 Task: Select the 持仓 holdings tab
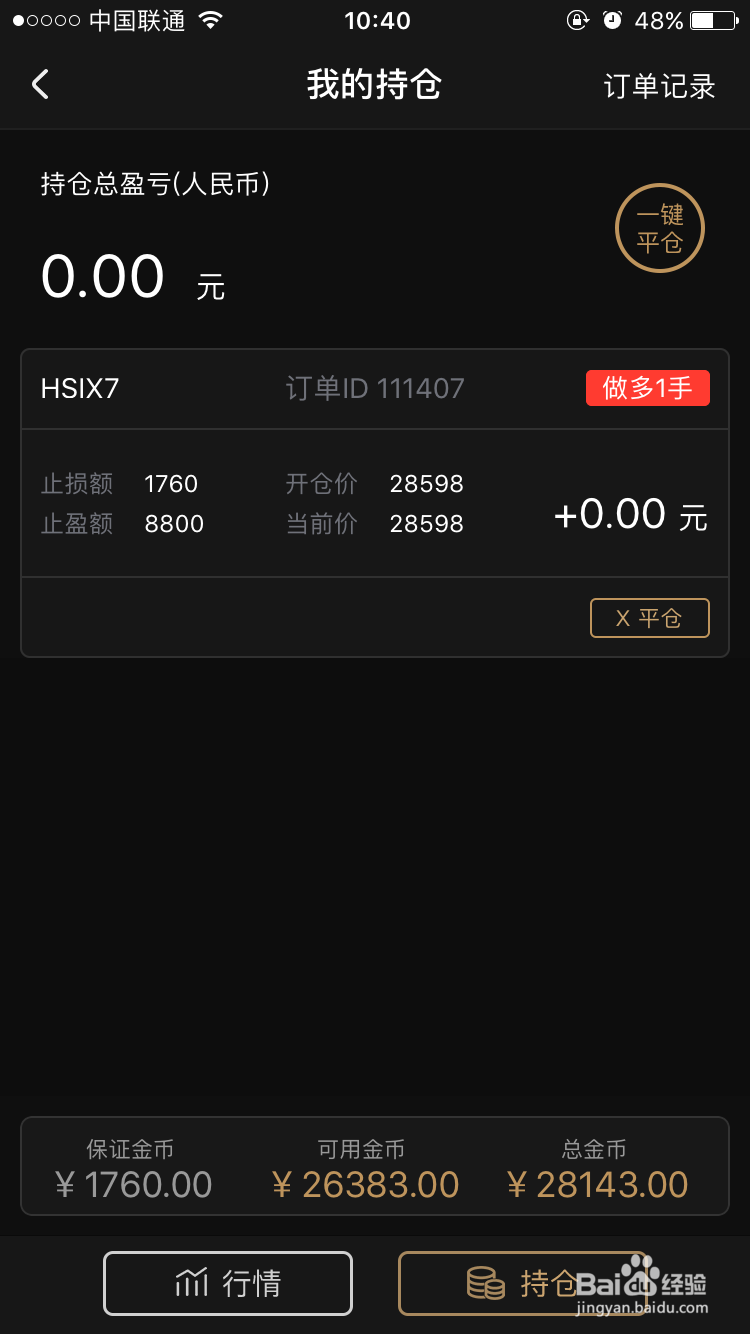(523, 1283)
